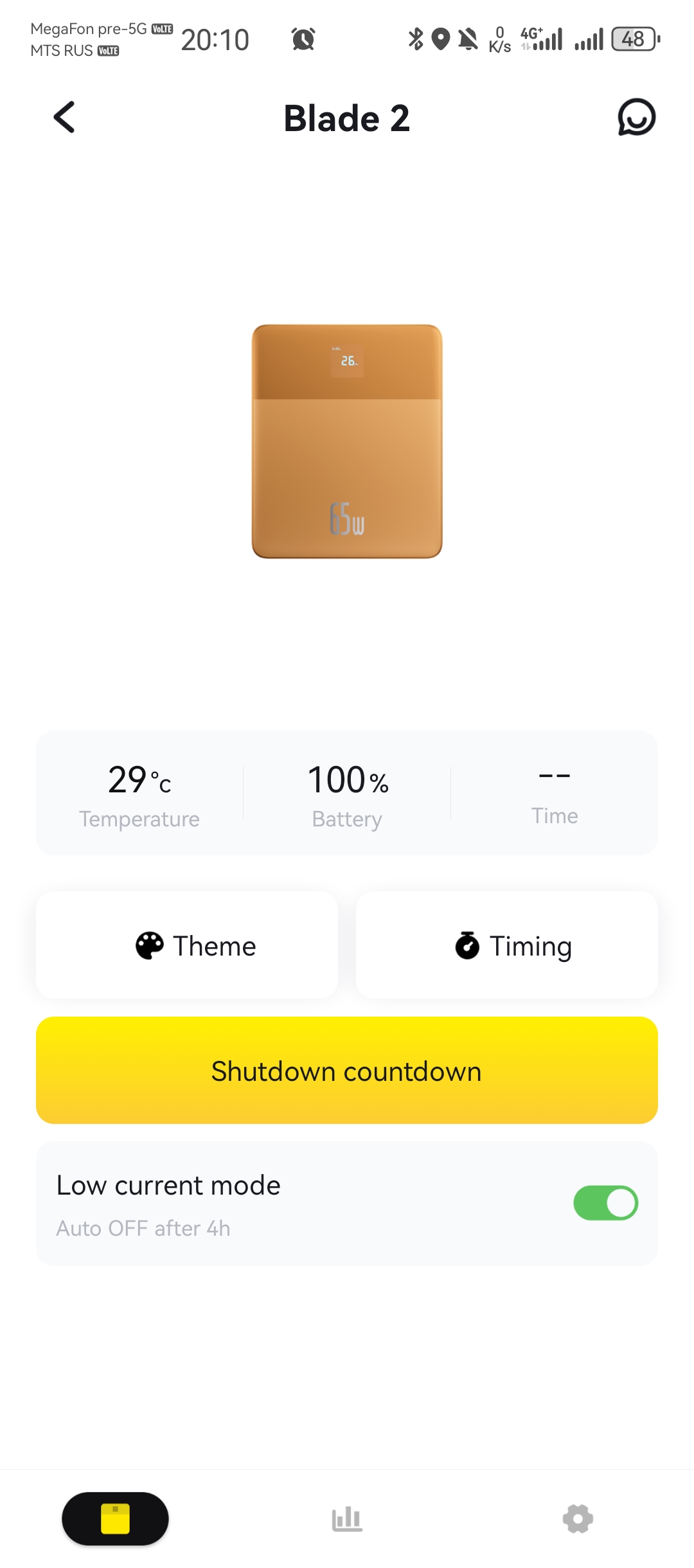Open the support chat icon
The image size is (694, 1568).
pyautogui.click(x=636, y=118)
